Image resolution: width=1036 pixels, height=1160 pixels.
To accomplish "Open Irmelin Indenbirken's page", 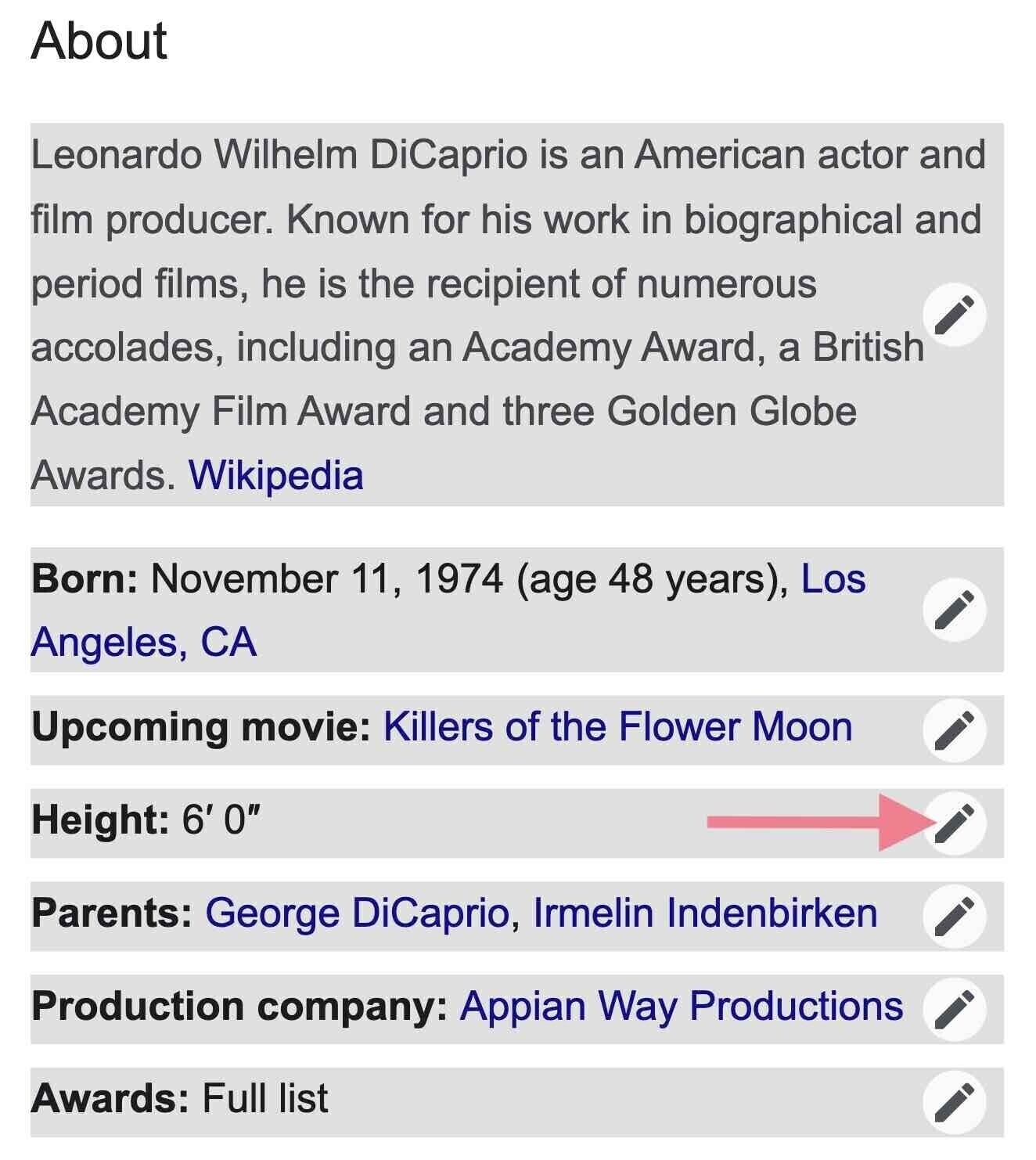I will (704, 912).
